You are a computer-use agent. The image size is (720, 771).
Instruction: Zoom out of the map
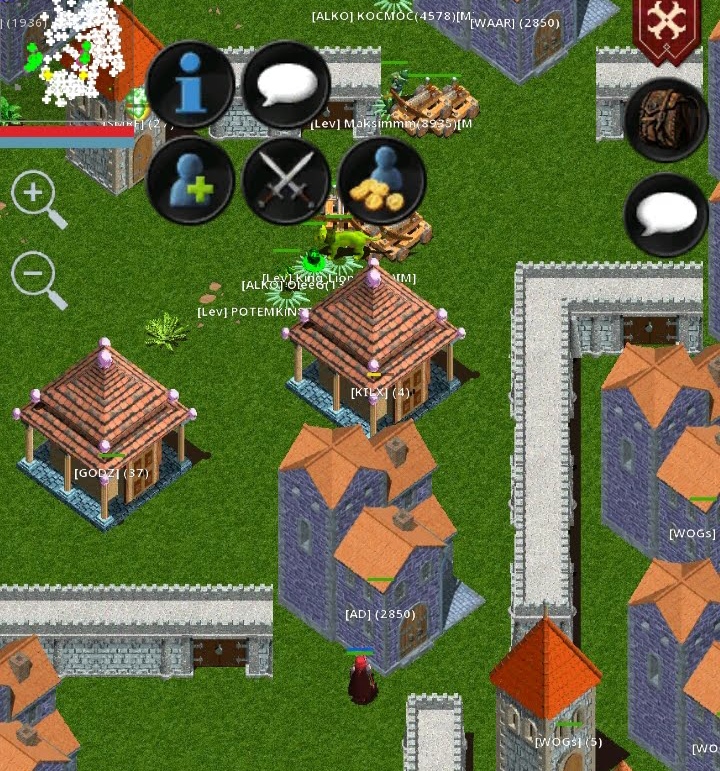[38, 278]
